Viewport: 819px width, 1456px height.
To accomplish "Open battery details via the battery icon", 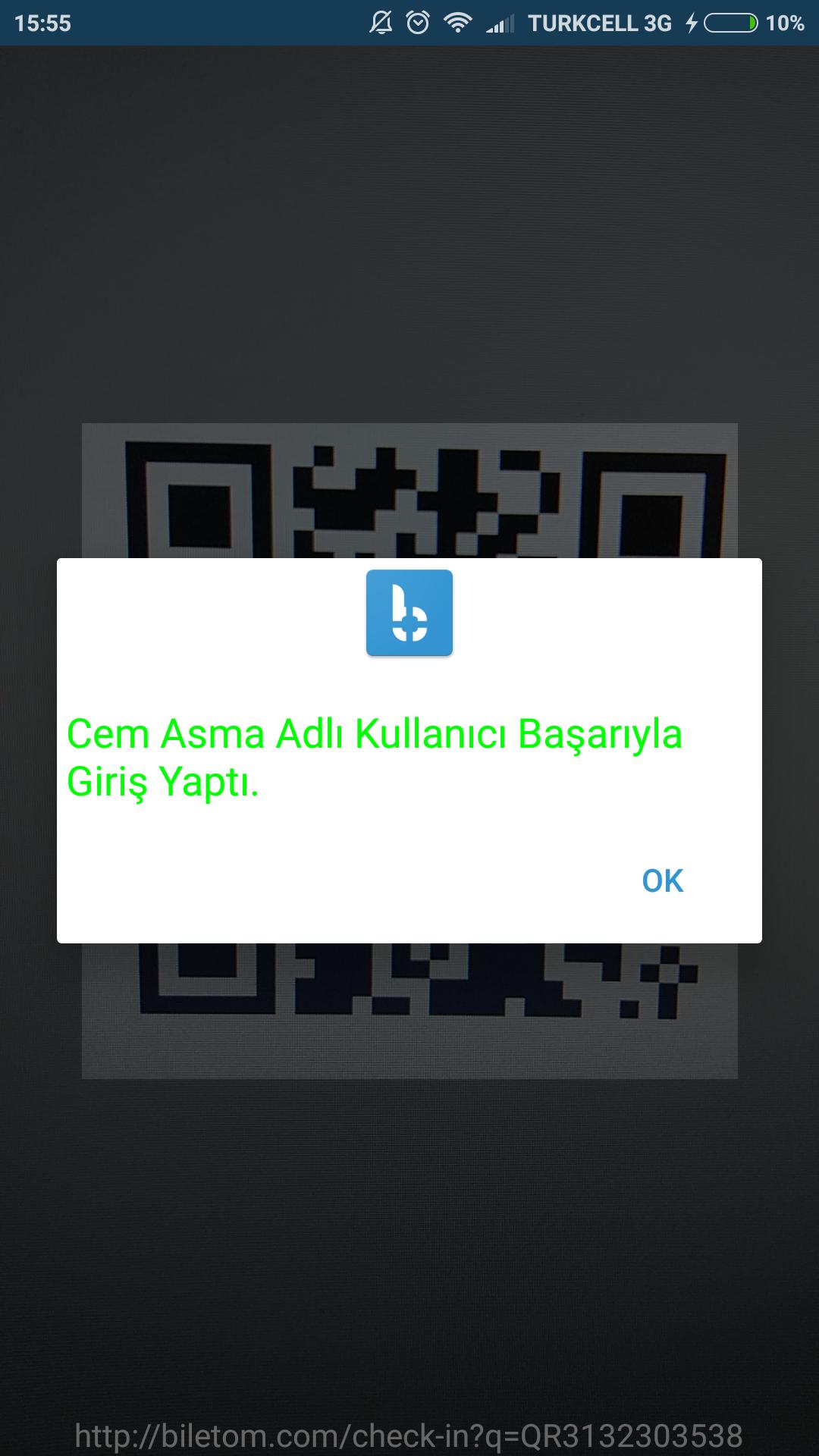I will click(732, 23).
